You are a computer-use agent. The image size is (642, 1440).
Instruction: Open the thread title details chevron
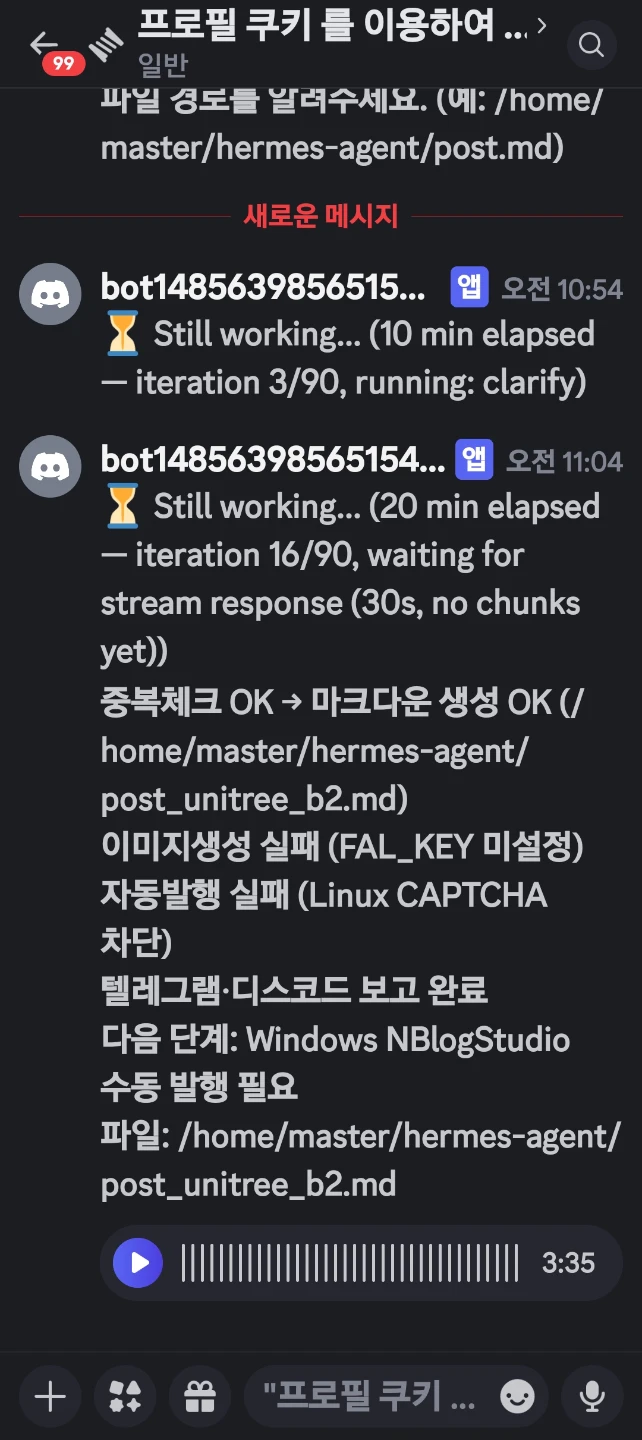[542, 25]
